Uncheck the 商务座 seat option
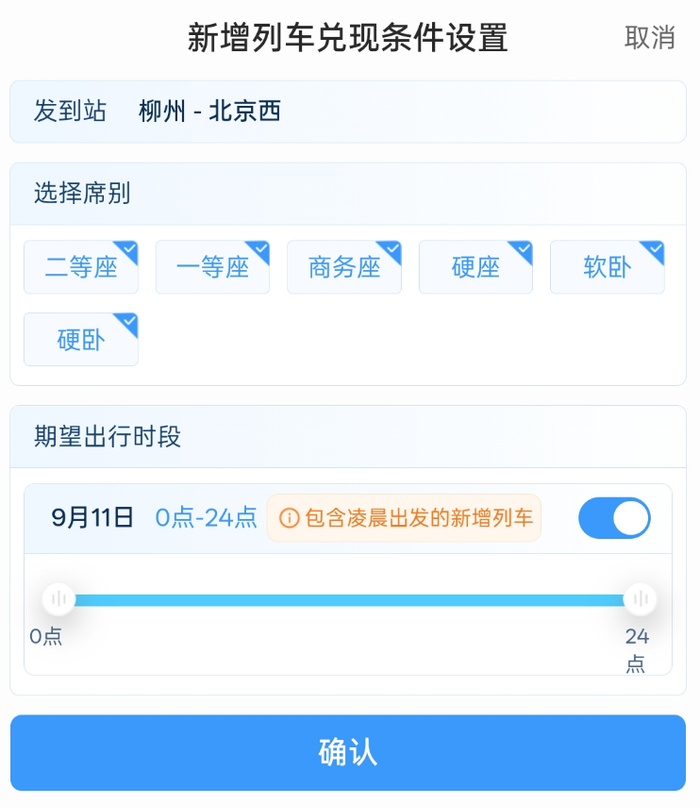 pos(344,267)
